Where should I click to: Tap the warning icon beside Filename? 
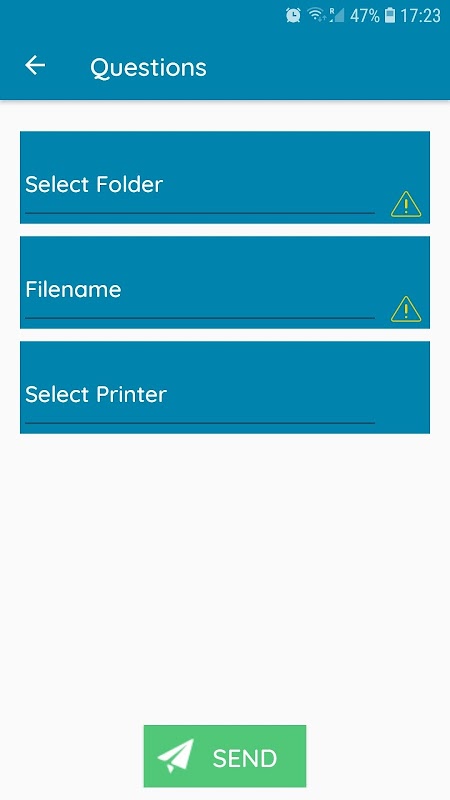coord(406,309)
